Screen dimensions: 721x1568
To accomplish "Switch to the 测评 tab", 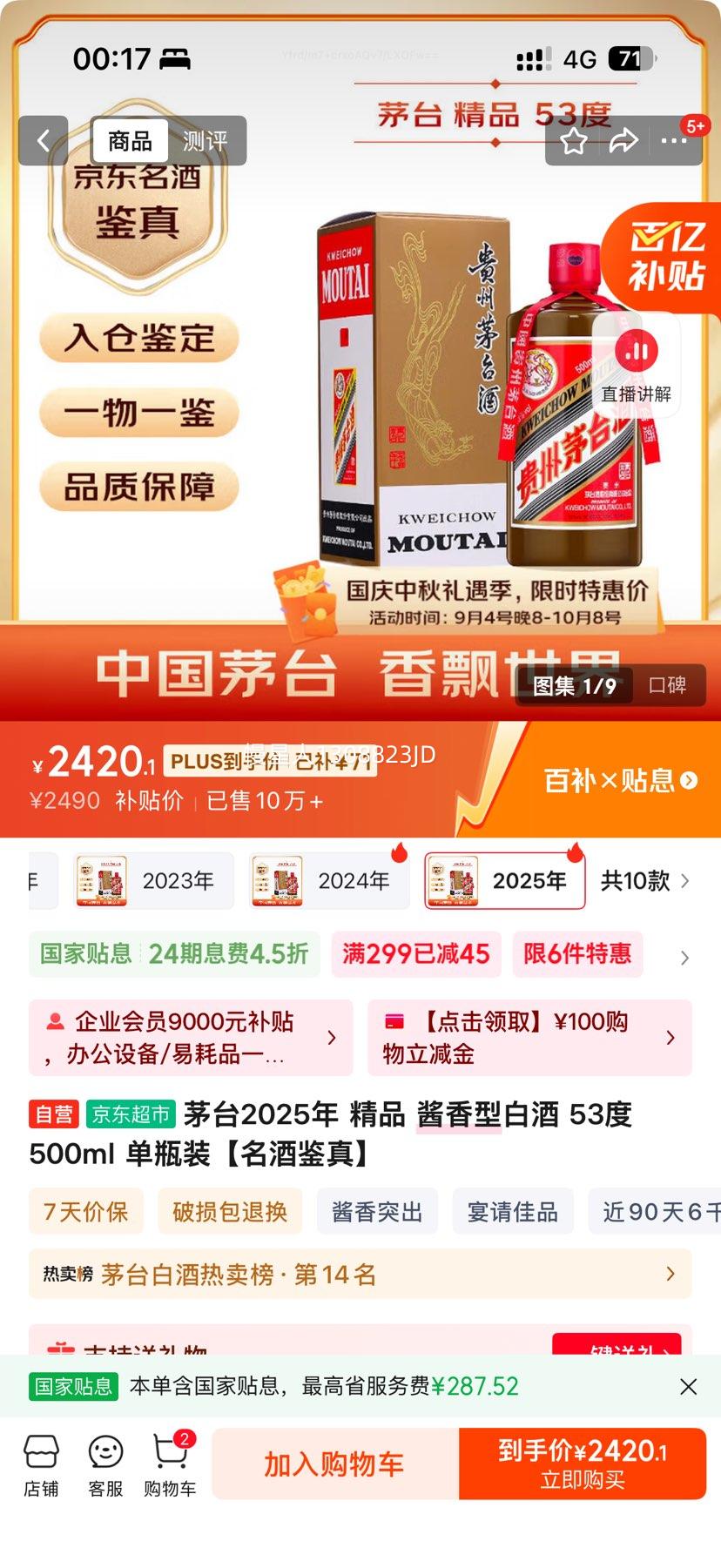I will coord(206,141).
